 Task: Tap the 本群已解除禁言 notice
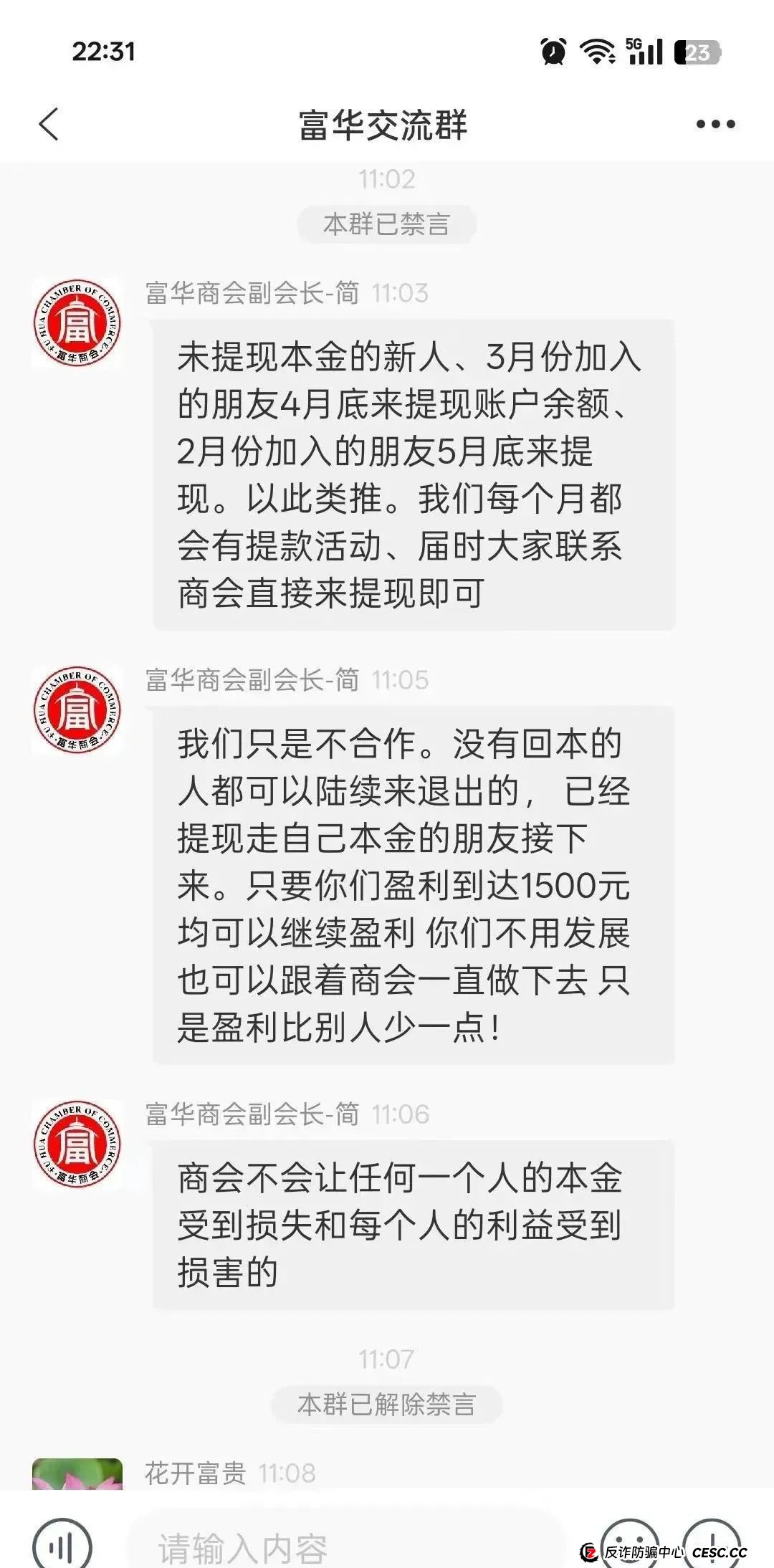pyautogui.click(x=386, y=1405)
